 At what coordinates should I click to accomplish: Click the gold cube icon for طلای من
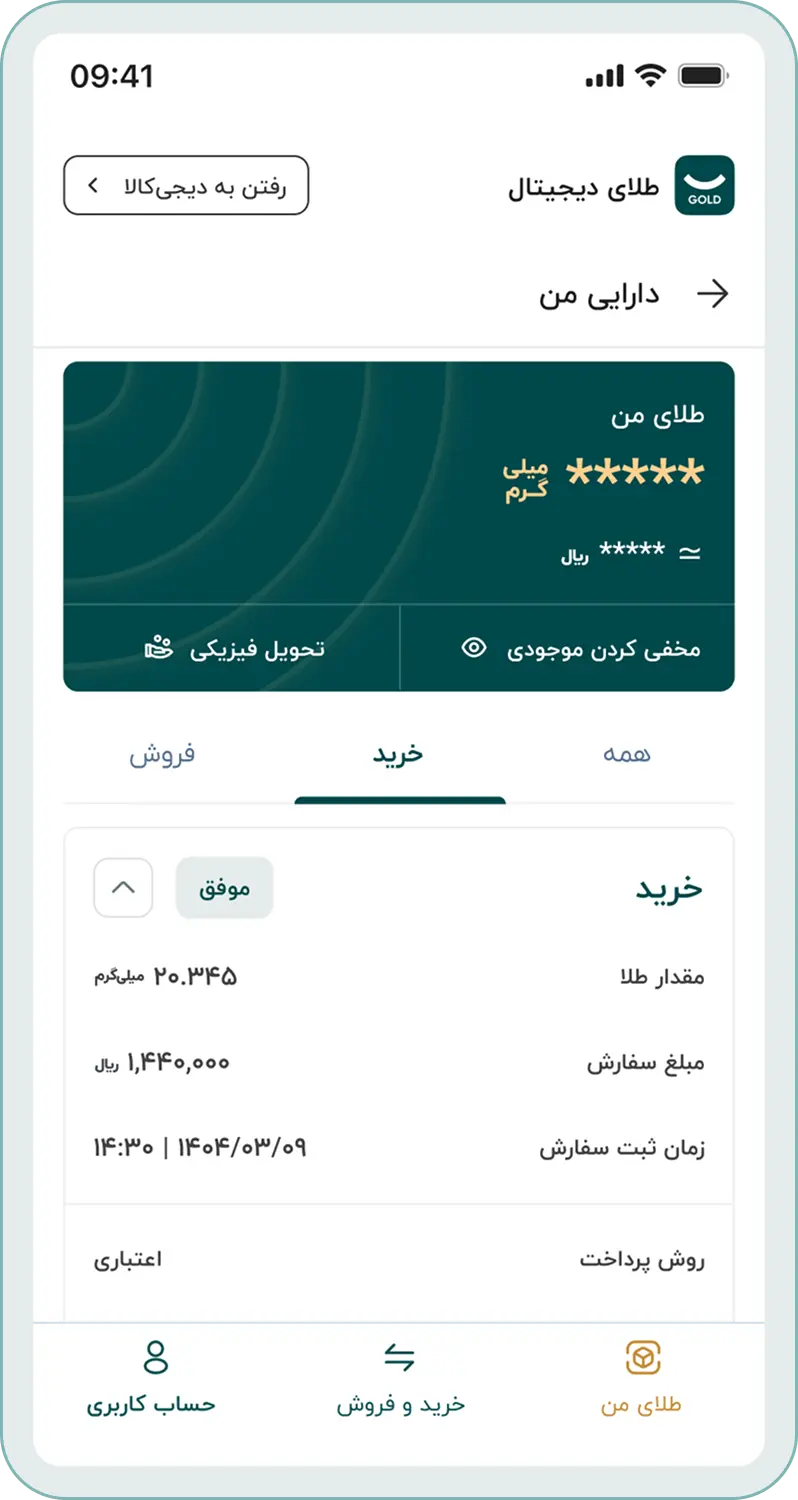pyautogui.click(x=643, y=1358)
